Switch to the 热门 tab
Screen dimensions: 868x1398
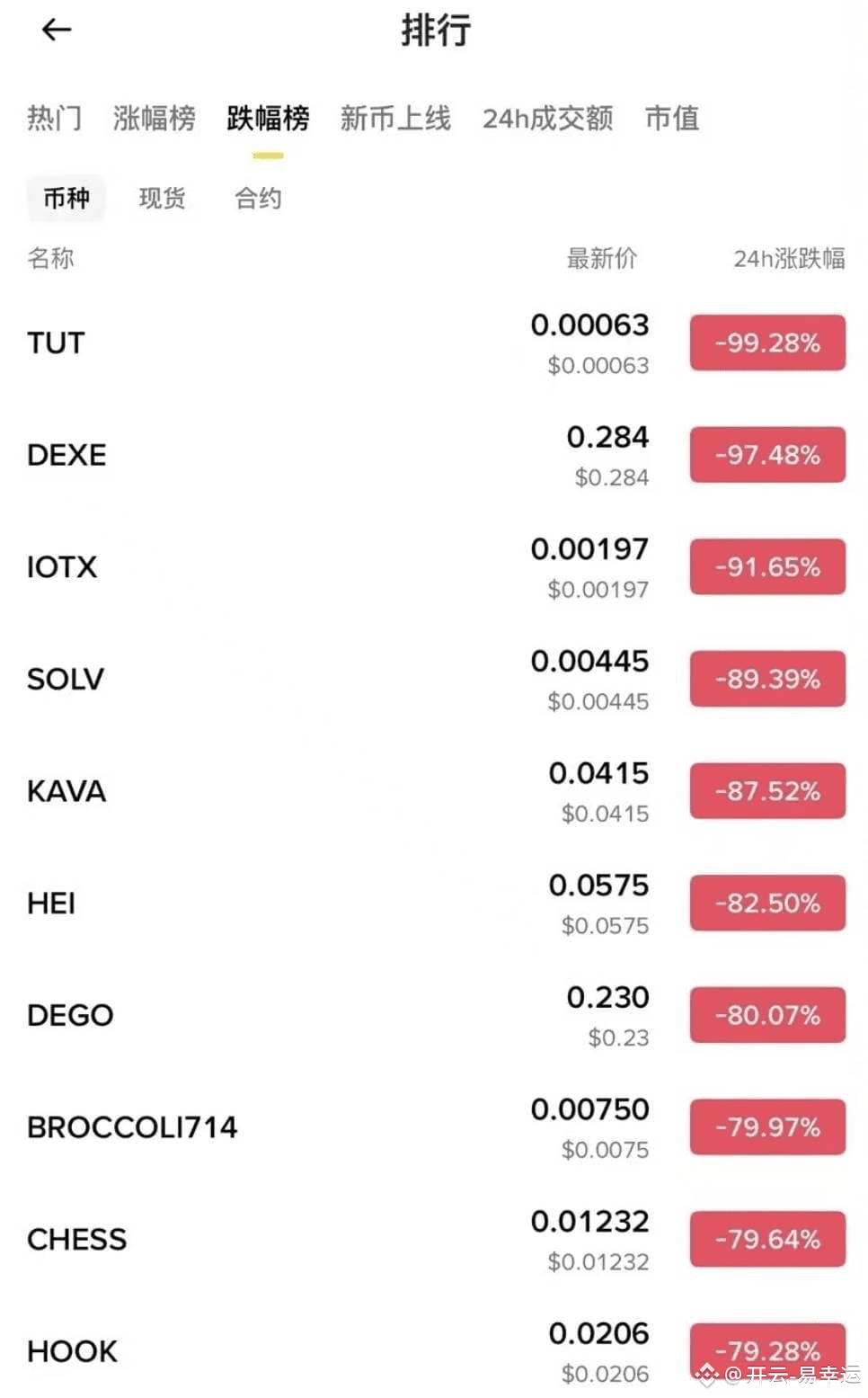pyautogui.click(x=54, y=118)
